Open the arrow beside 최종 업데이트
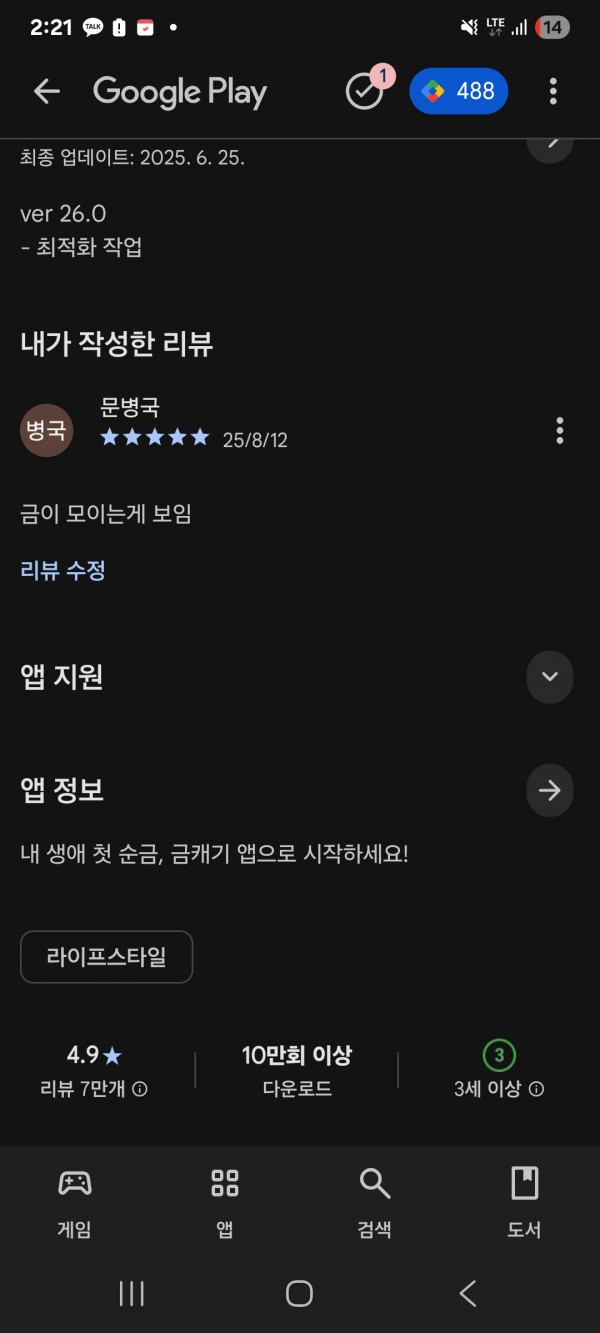The width and height of the screenshot is (600, 1333). 550,143
